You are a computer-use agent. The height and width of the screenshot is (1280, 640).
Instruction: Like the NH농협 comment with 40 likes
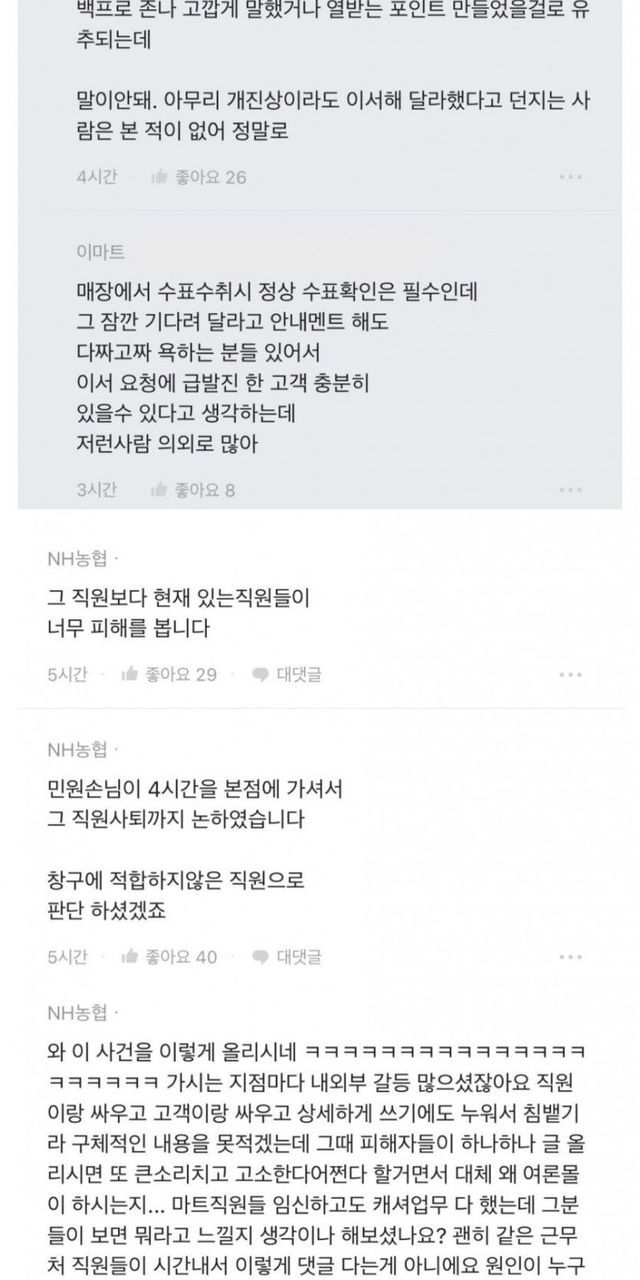pos(169,957)
